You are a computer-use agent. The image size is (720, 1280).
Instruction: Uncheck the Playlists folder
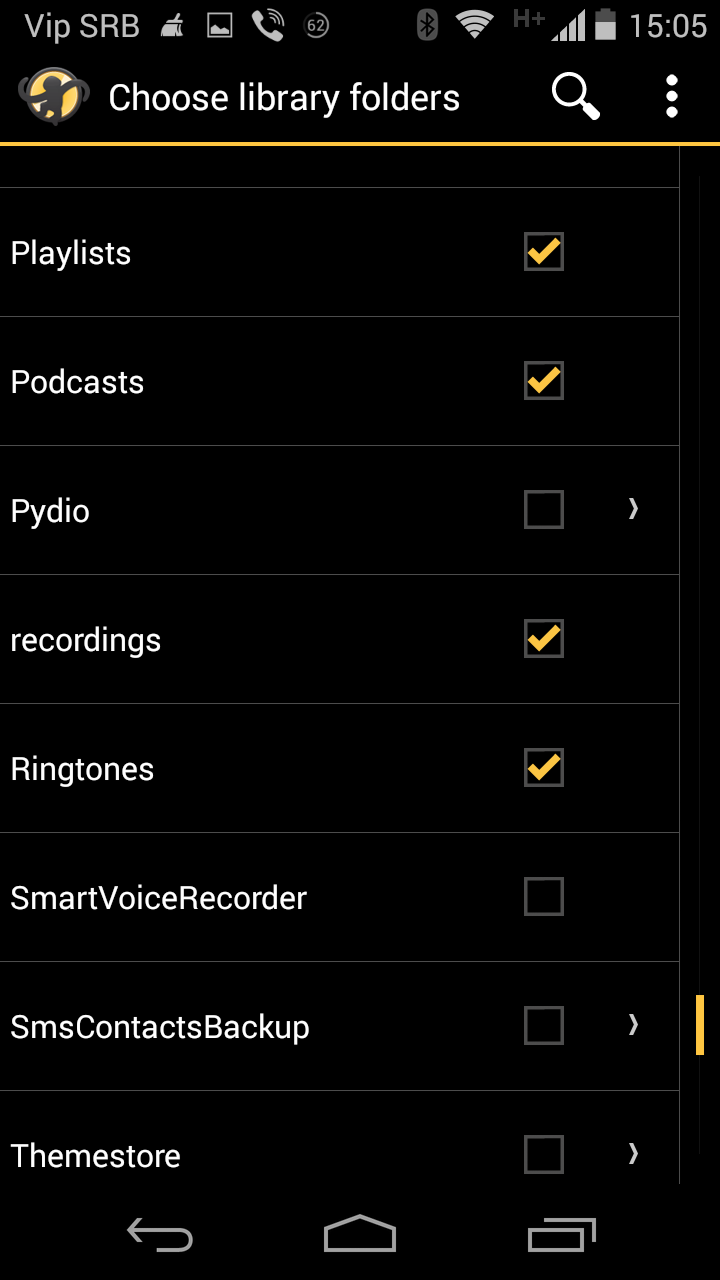(x=544, y=252)
